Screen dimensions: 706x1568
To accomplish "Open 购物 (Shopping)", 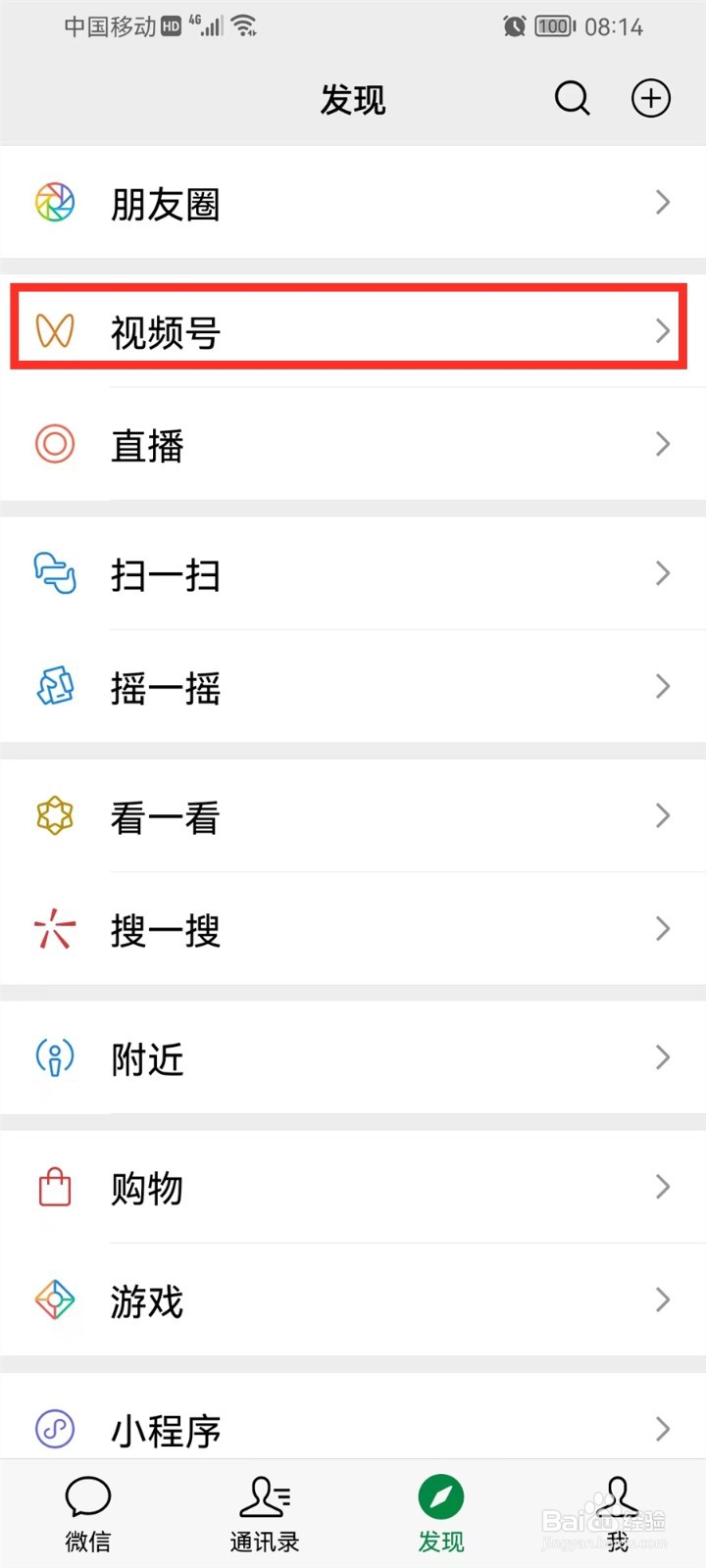I will point(353,1188).
